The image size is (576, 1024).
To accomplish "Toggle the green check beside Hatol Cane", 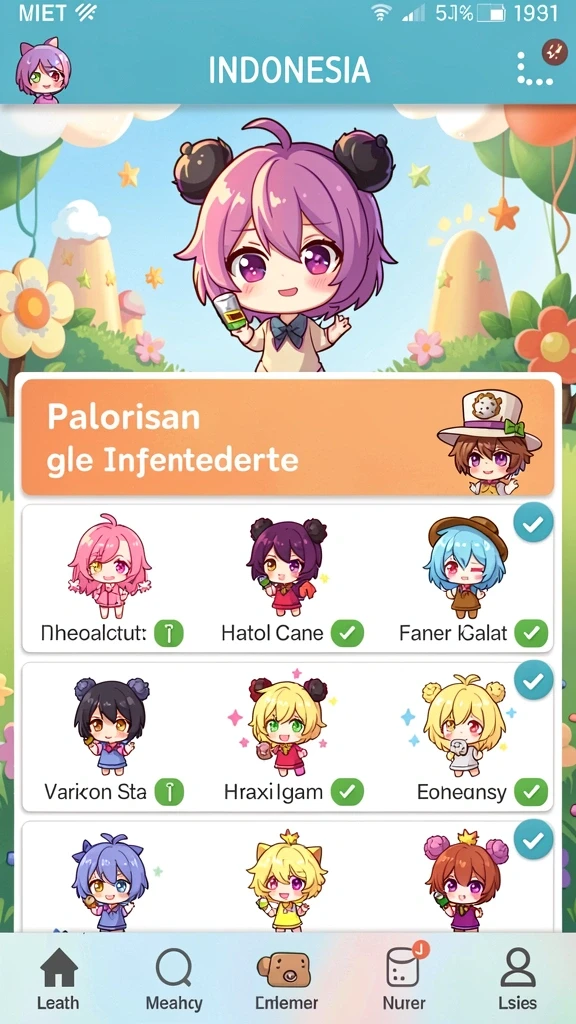I will (x=347, y=633).
